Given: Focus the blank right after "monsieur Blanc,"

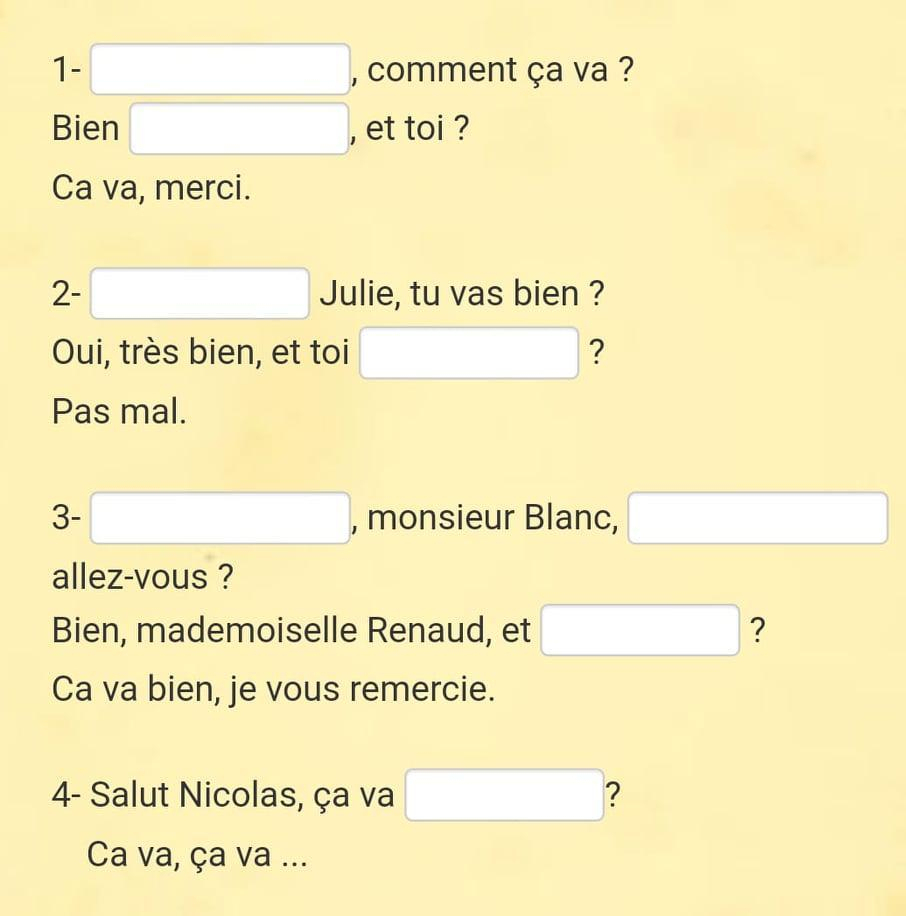Looking at the screenshot, I should click(x=757, y=518).
